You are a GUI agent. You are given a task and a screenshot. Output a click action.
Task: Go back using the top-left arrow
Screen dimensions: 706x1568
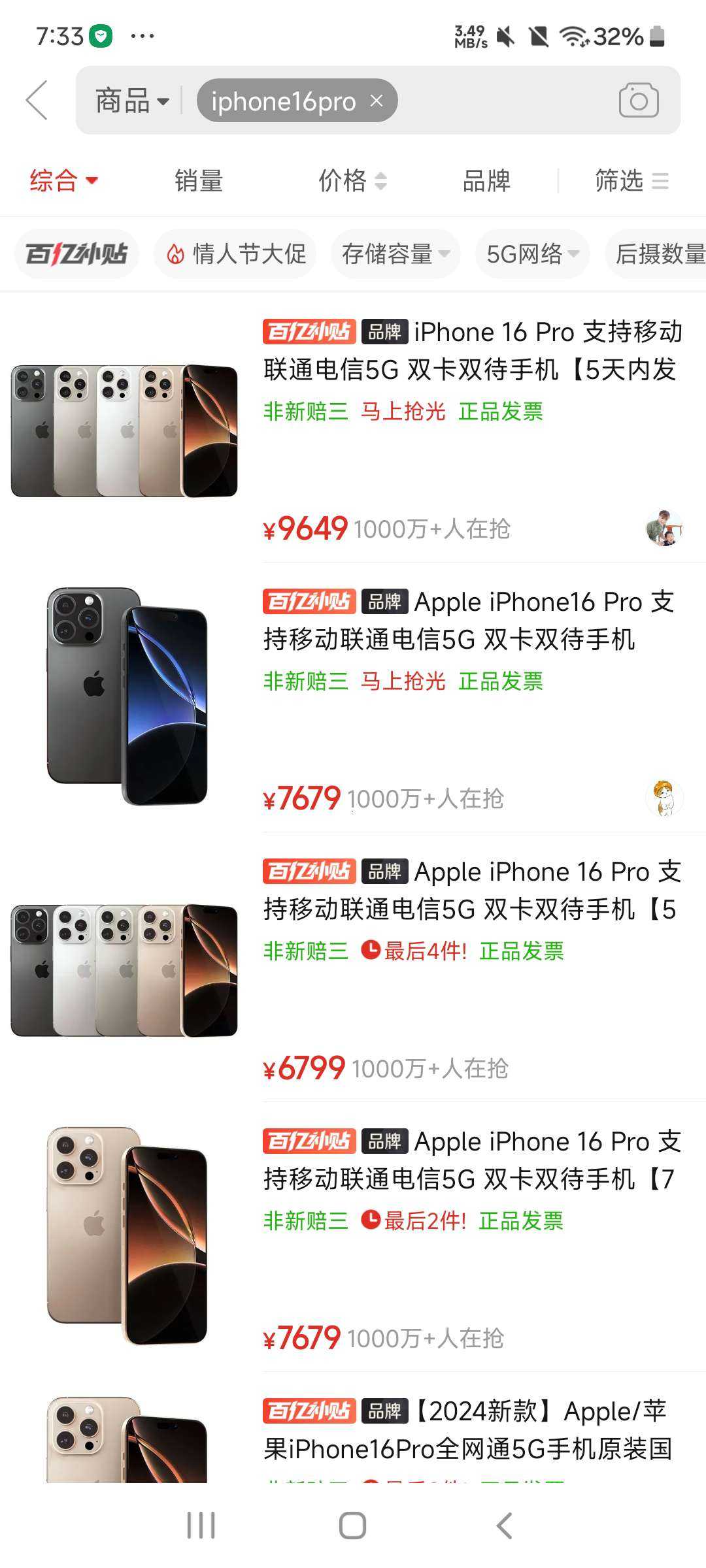click(x=37, y=101)
